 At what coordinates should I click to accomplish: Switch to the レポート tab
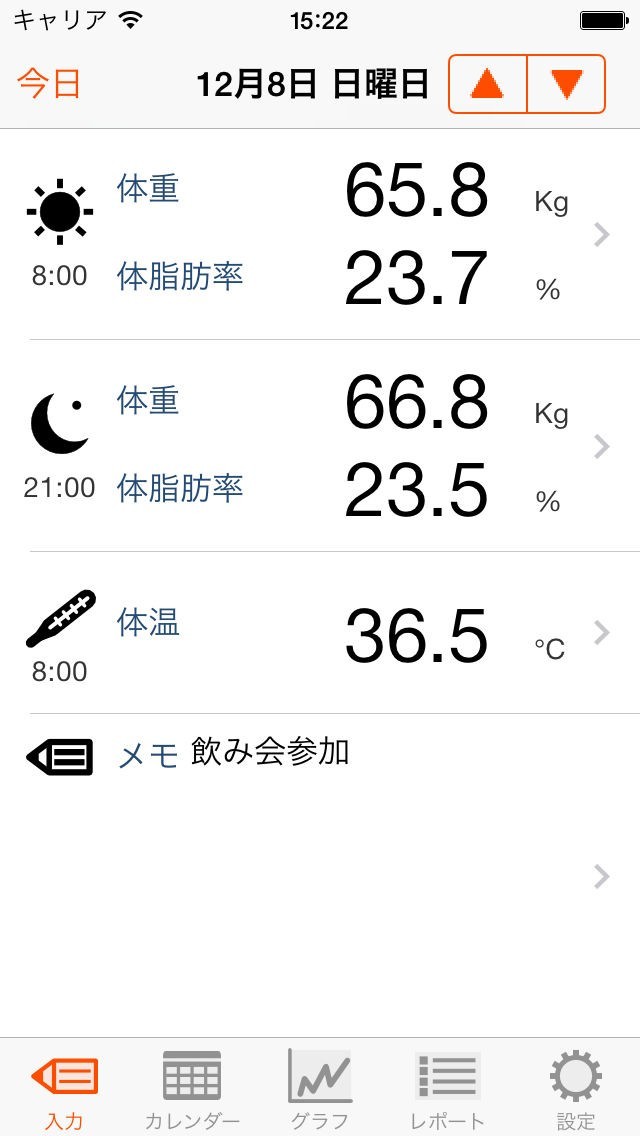447,1088
